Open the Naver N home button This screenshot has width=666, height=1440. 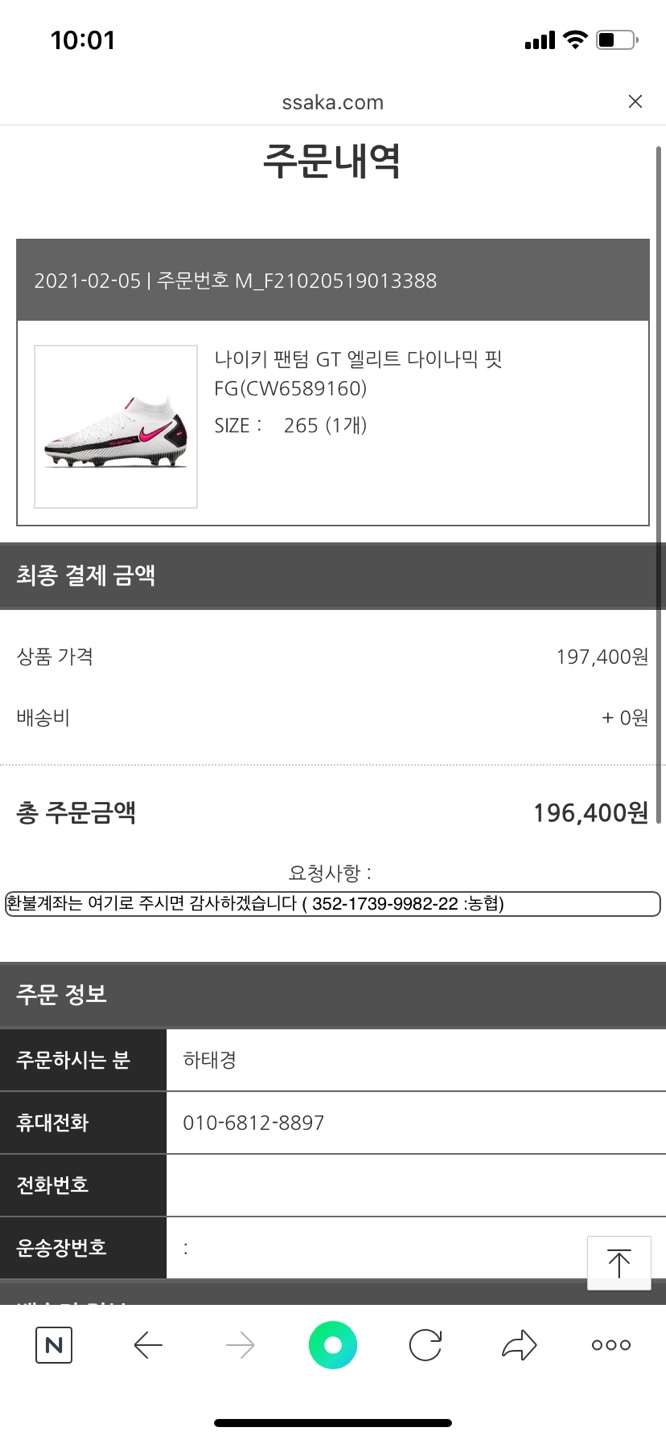click(53, 1346)
